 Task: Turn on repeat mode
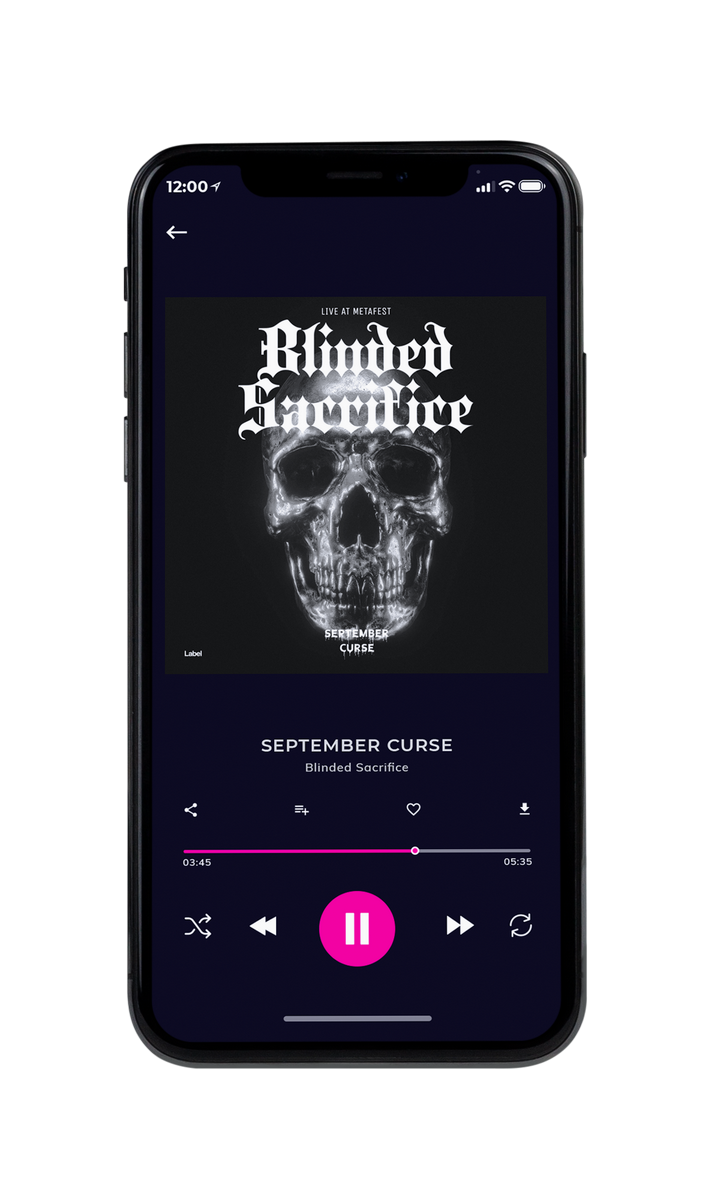(x=521, y=926)
